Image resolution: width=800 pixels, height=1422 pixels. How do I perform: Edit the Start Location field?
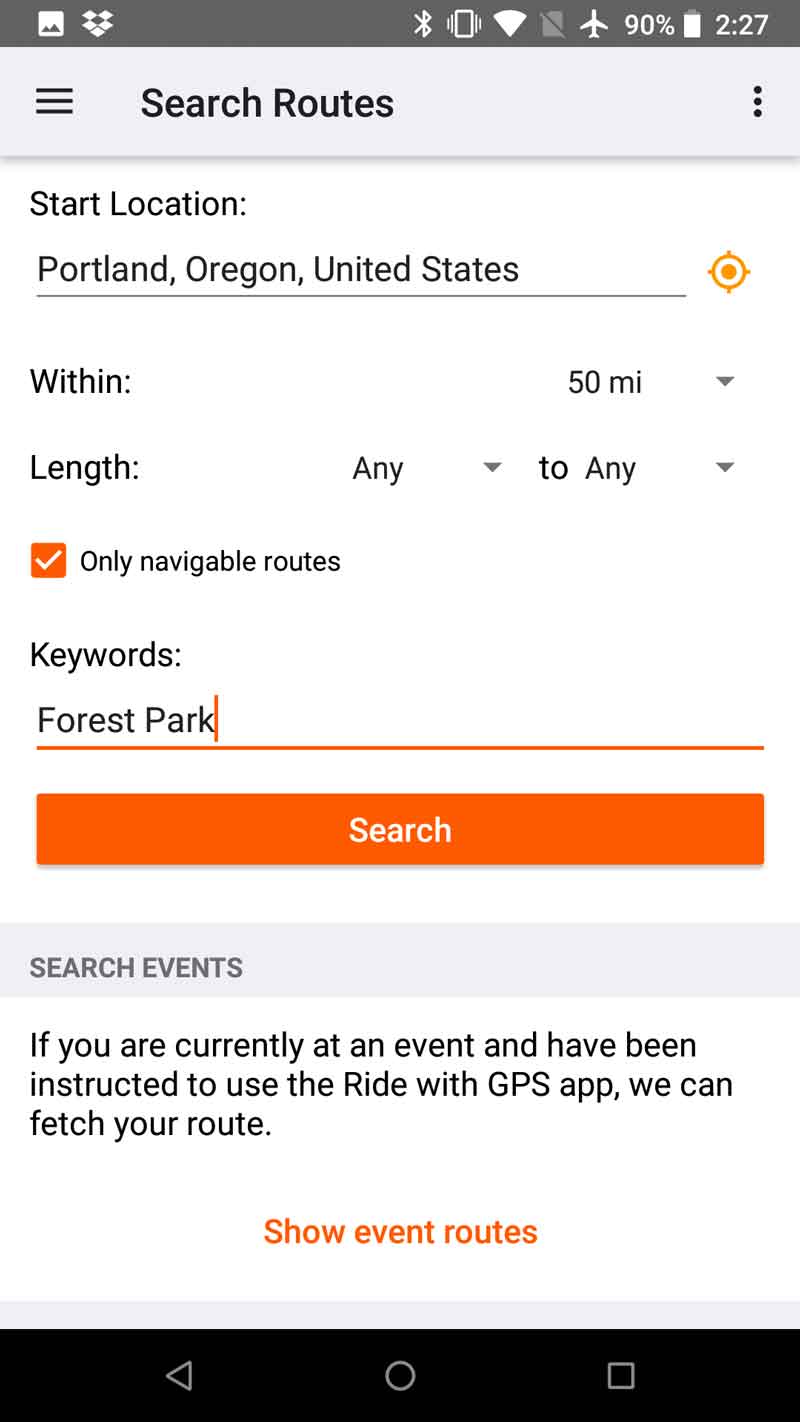[x=360, y=270]
